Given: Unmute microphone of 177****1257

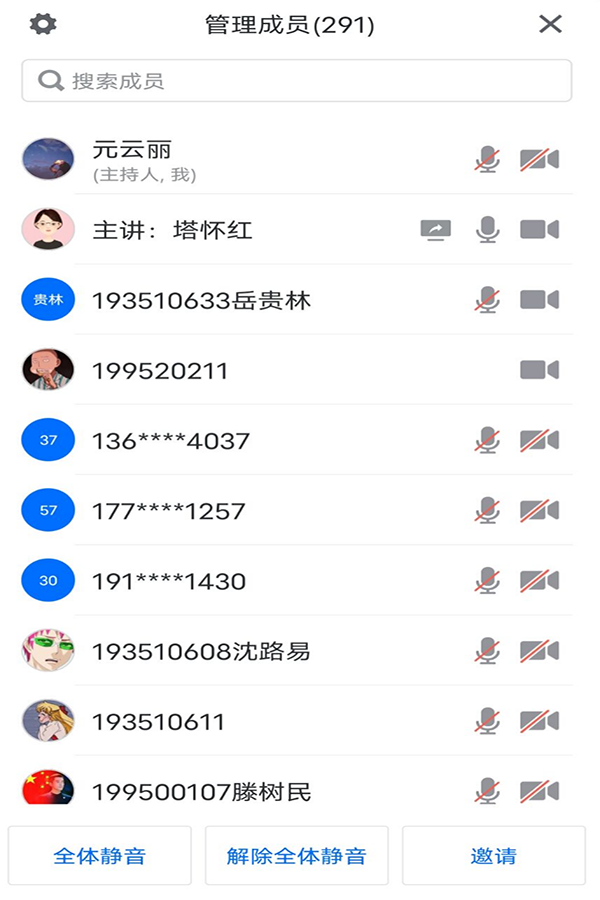Looking at the screenshot, I should [x=487, y=511].
